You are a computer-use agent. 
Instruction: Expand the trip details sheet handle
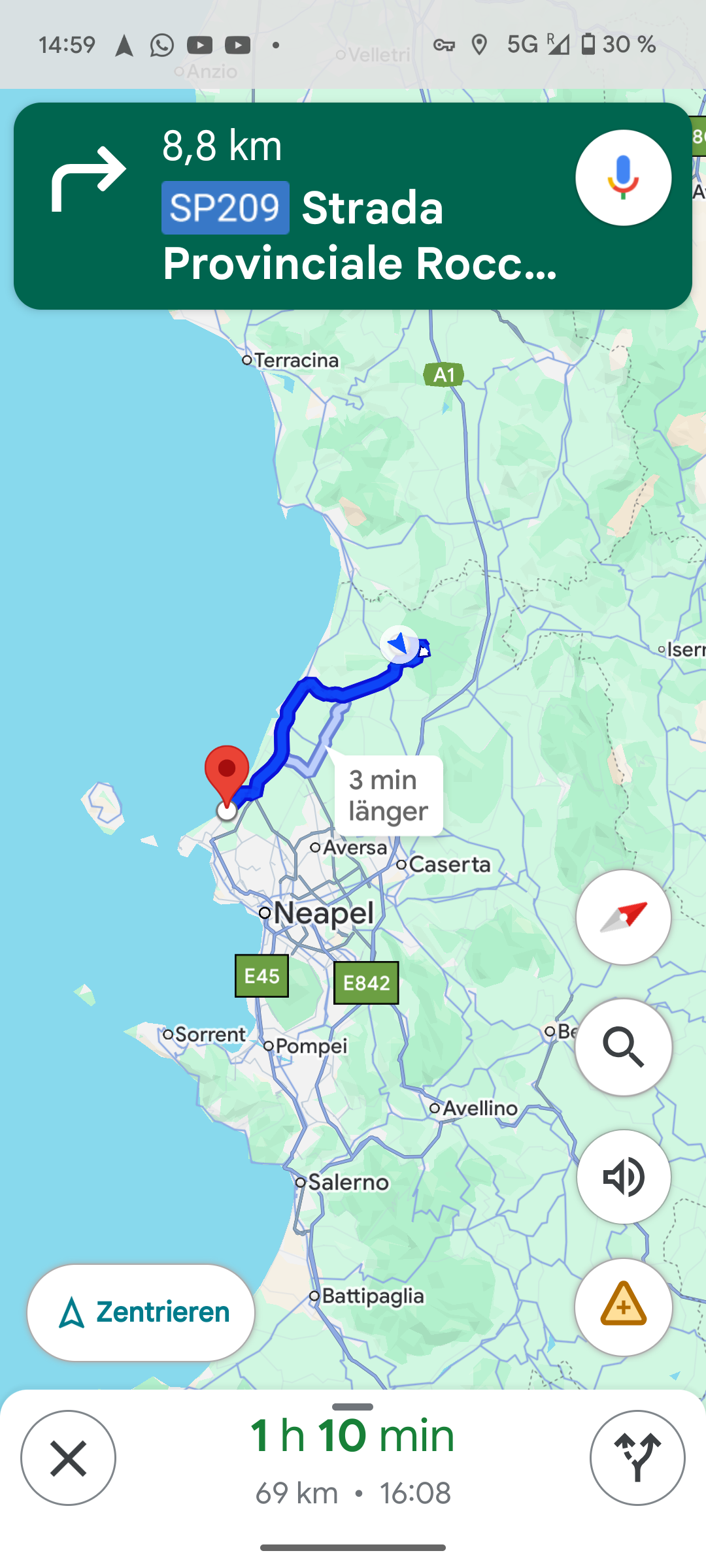pos(352,1407)
